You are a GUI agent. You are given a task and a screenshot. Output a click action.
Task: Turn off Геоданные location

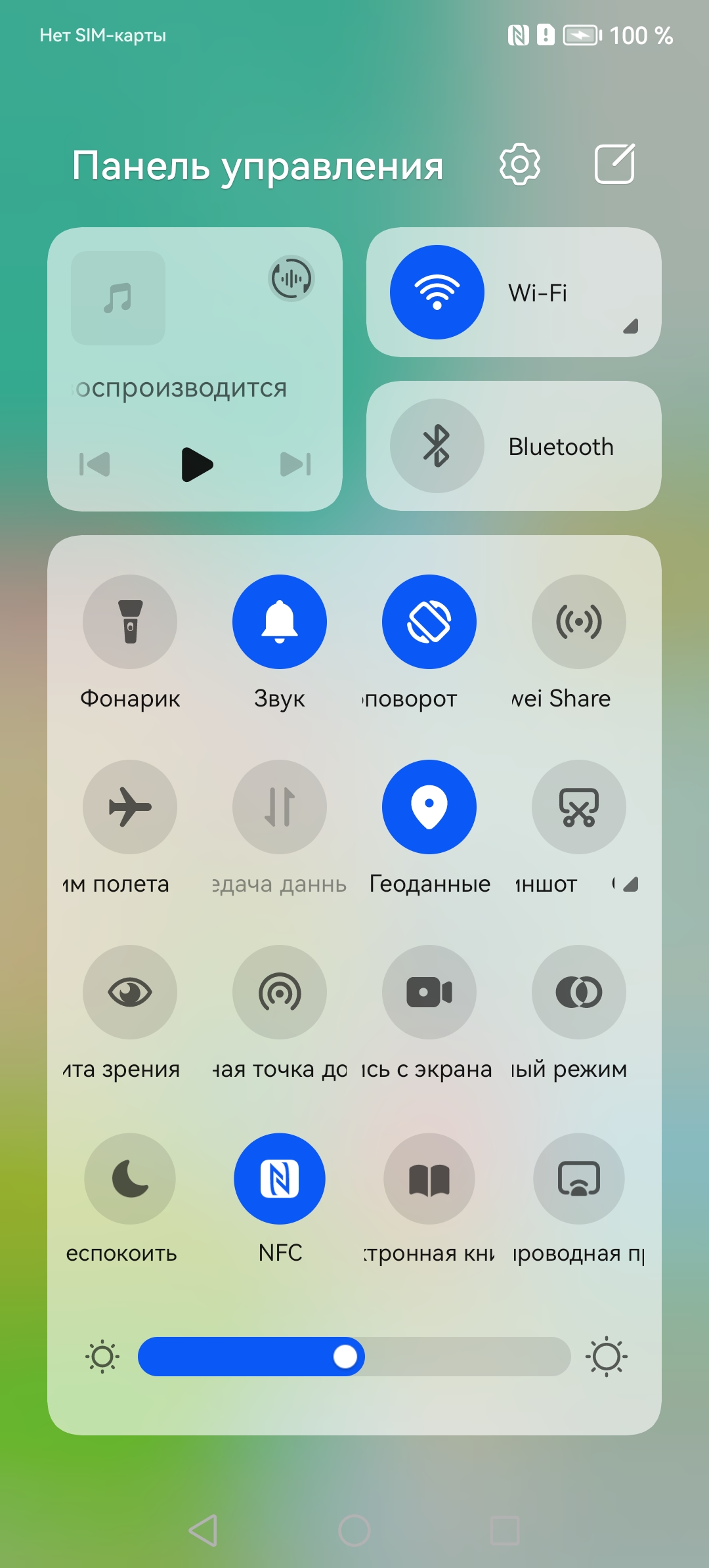429,807
